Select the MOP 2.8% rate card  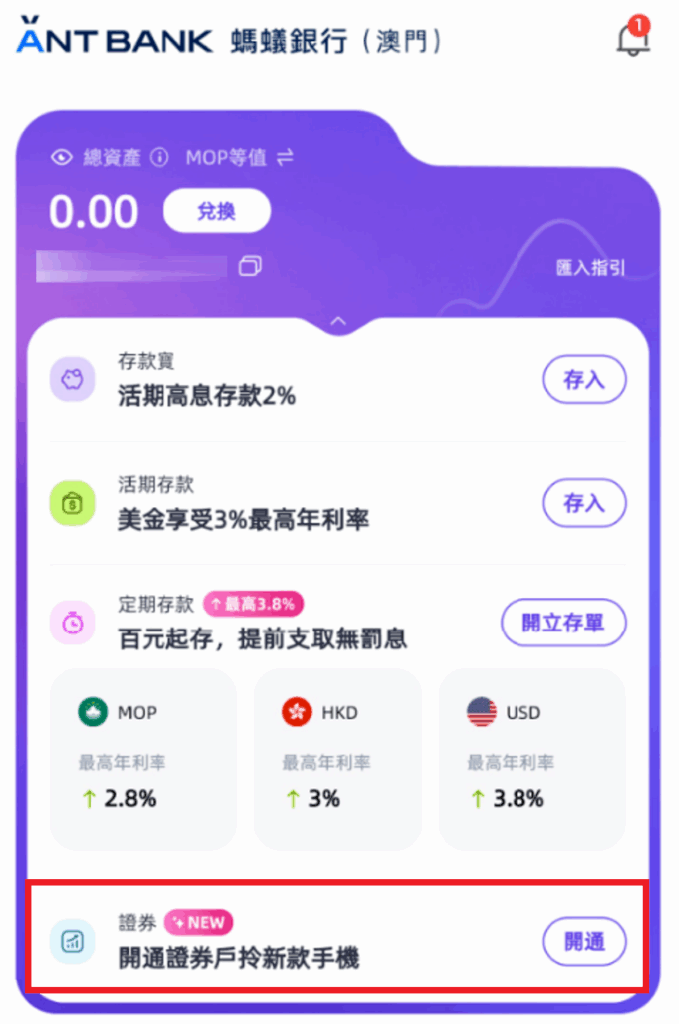143,758
